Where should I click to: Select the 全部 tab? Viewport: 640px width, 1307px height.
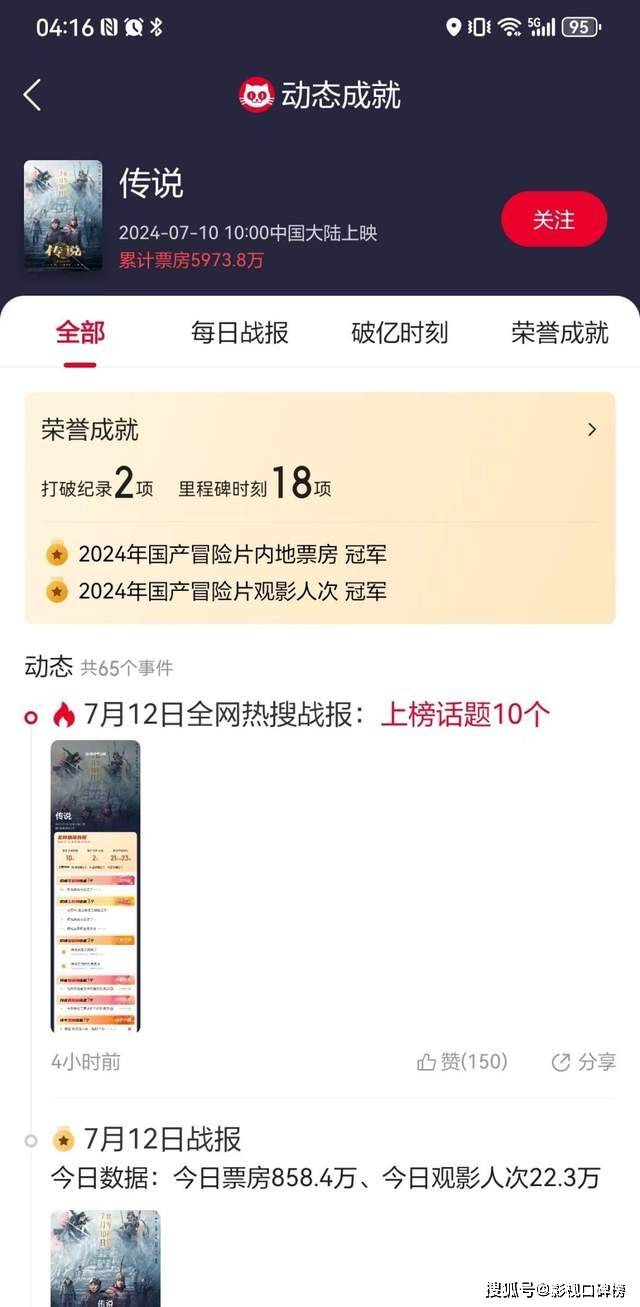80,333
